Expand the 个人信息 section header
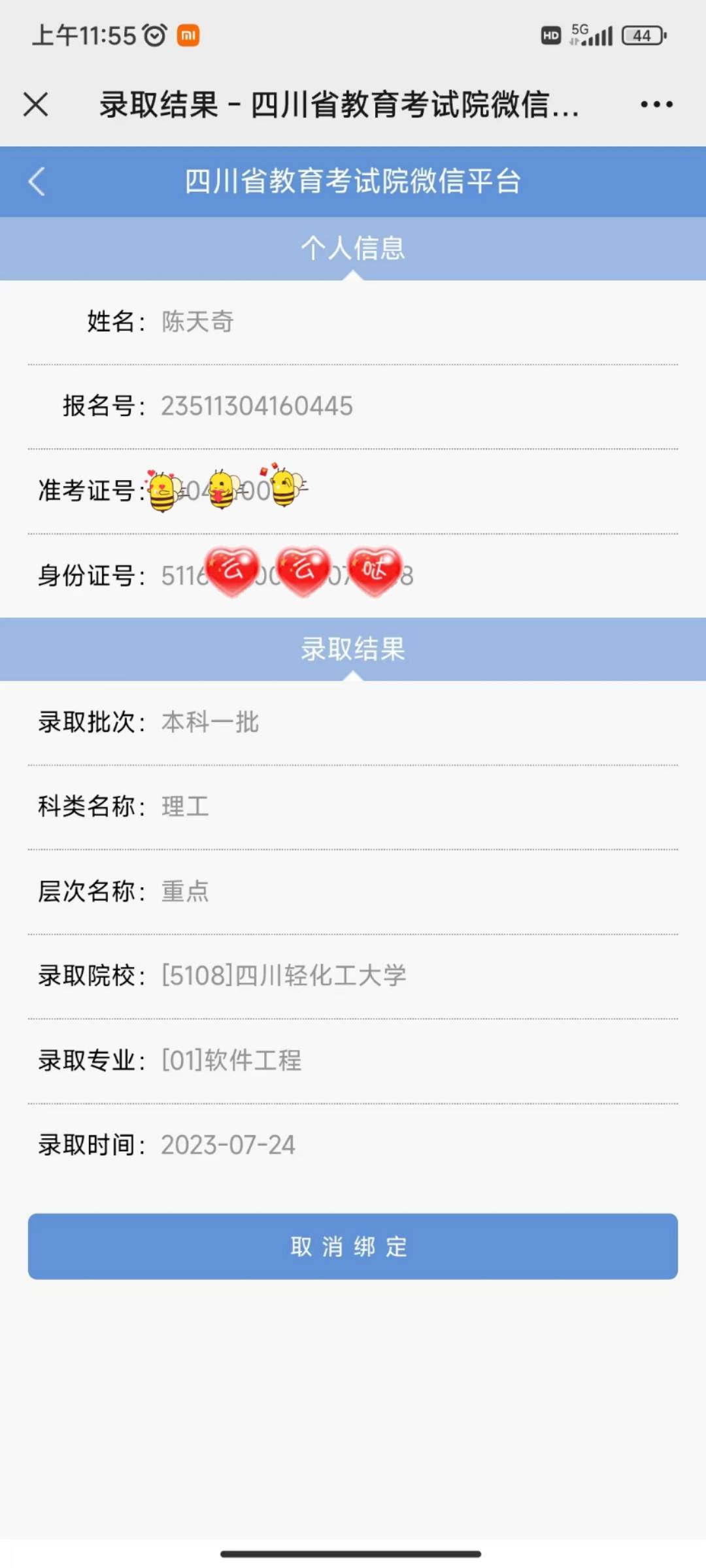This screenshot has height=1568, width=706. pyautogui.click(x=353, y=248)
